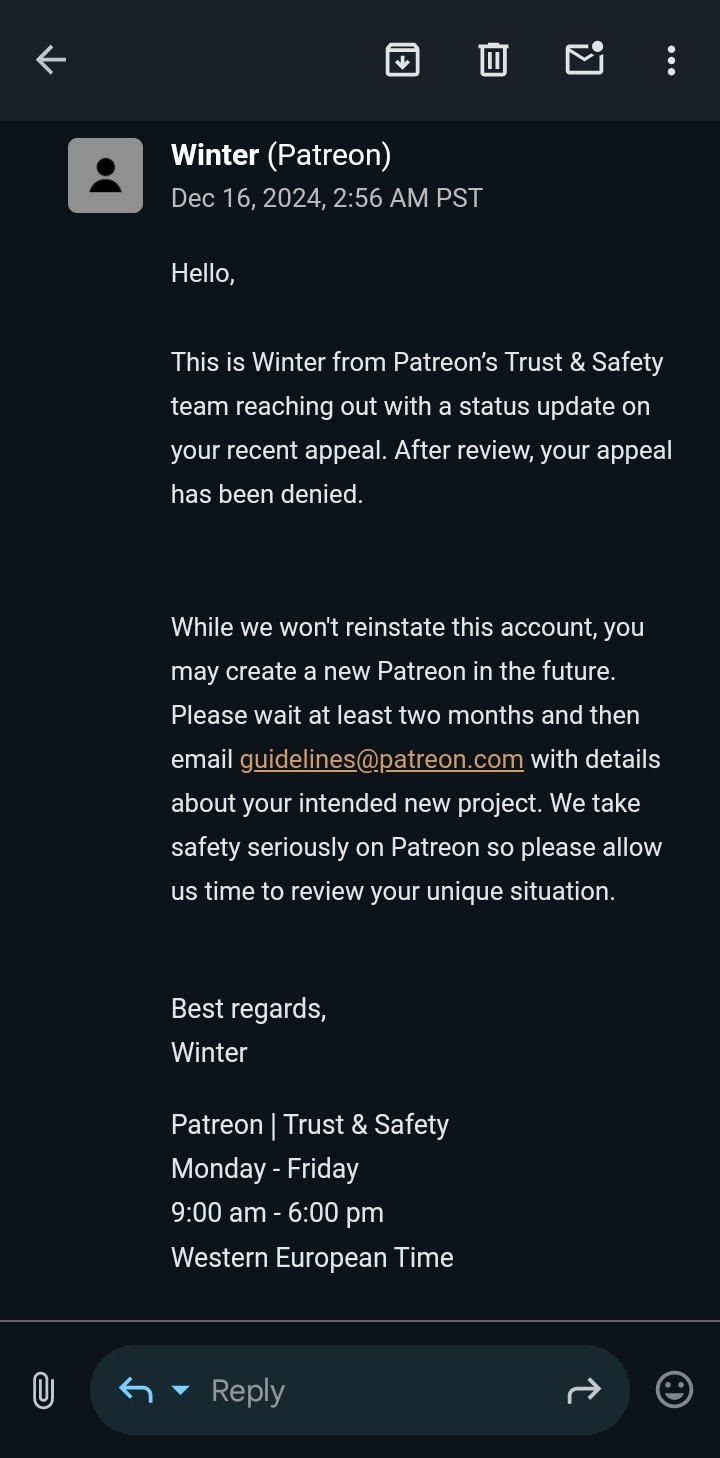Open the guidelines@patreon.com link
The width and height of the screenshot is (720, 1458).
[x=381, y=759]
